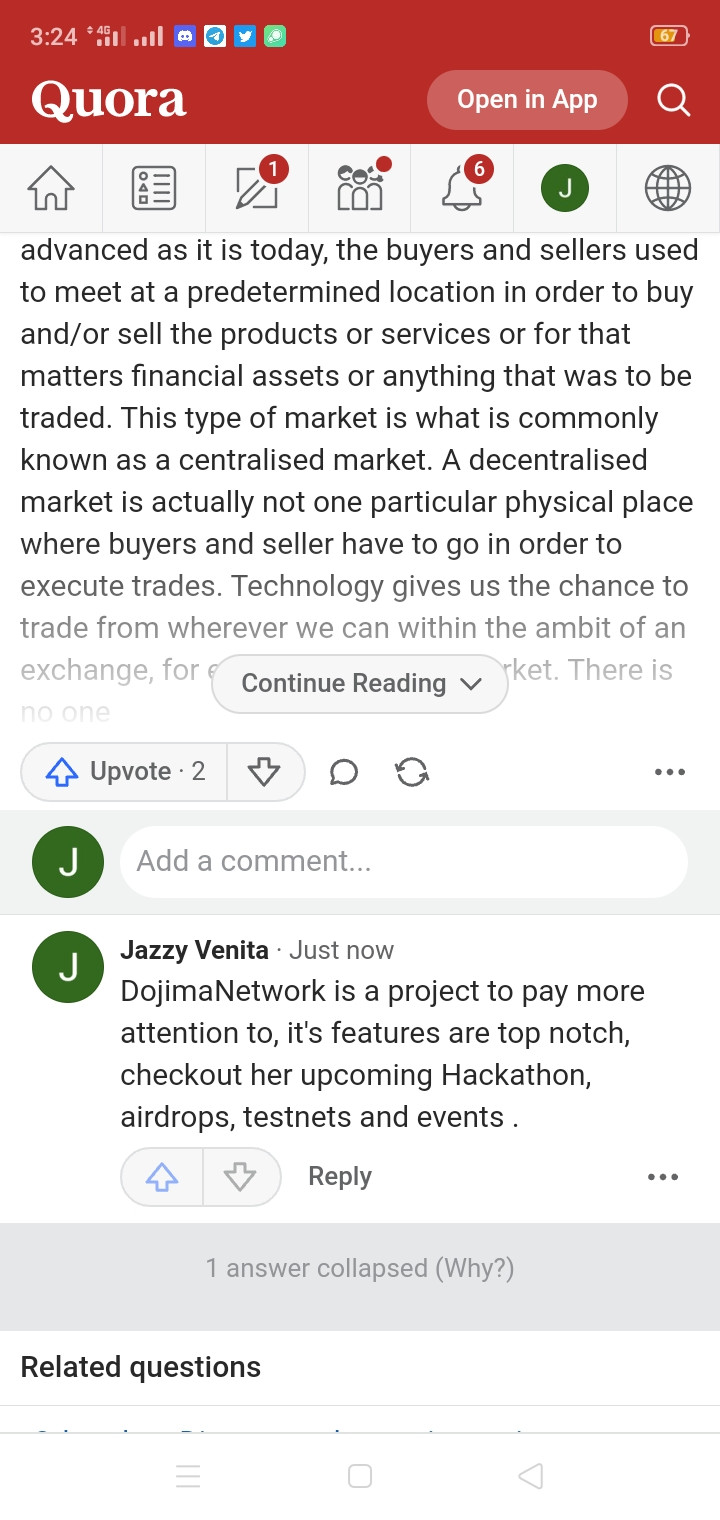
Task: Open the Quora search icon
Action: click(673, 100)
